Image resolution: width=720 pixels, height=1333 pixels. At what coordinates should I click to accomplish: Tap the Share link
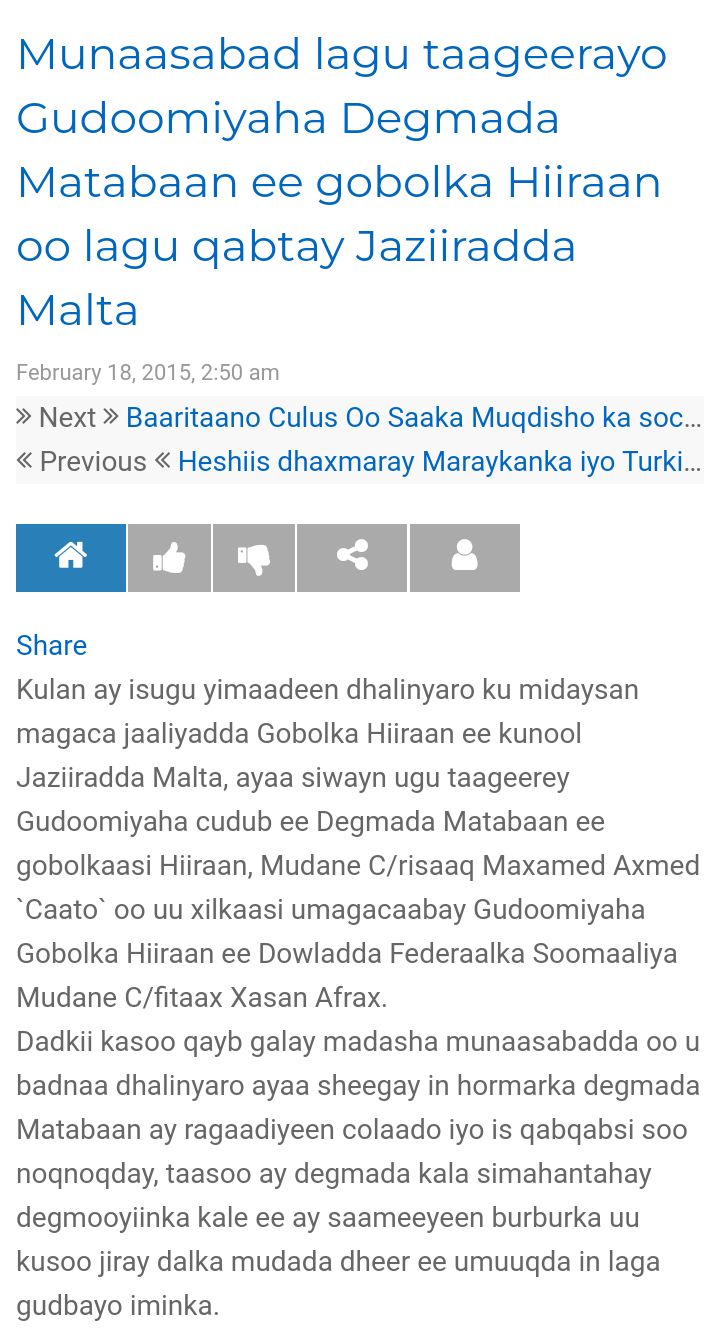tap(52, 645)
